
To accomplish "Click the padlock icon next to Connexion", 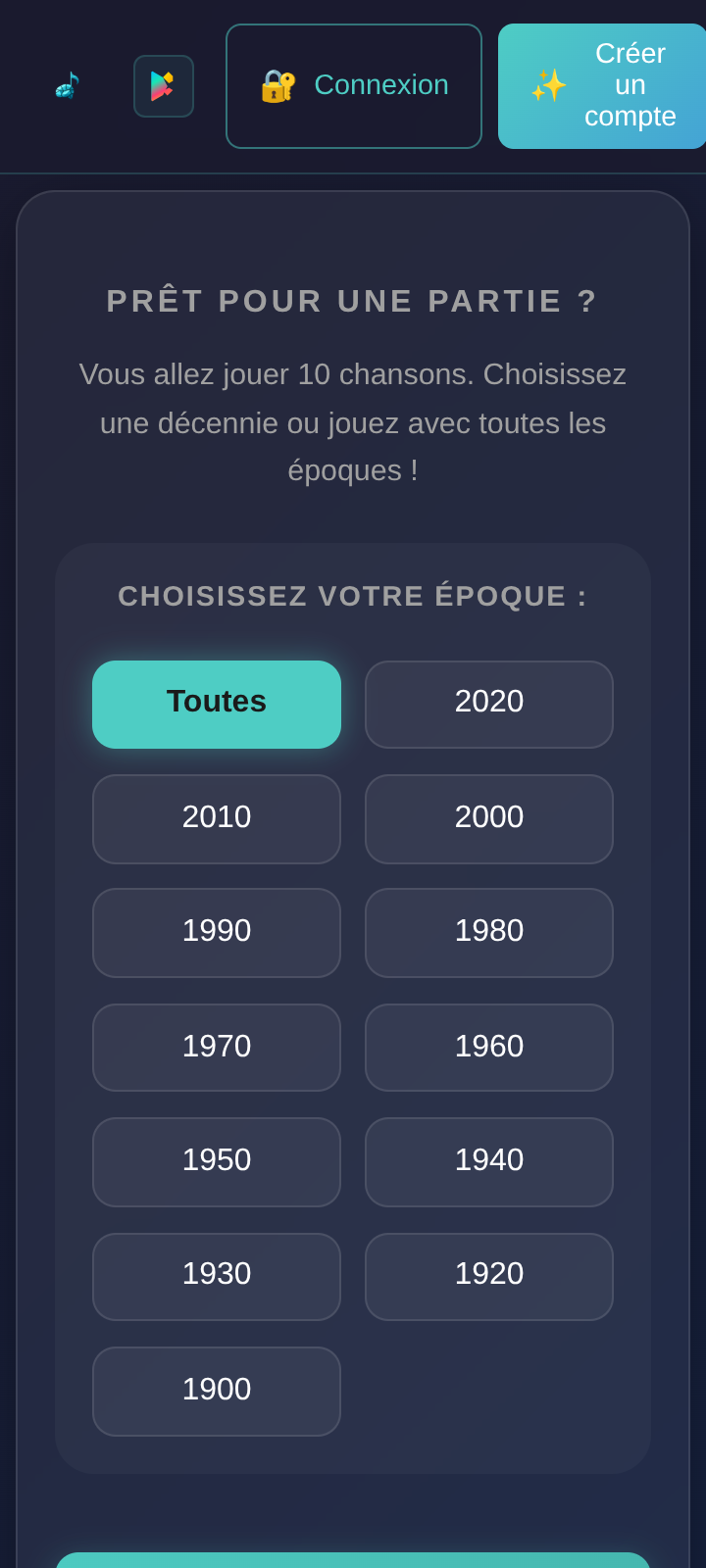I will point(277,85).
